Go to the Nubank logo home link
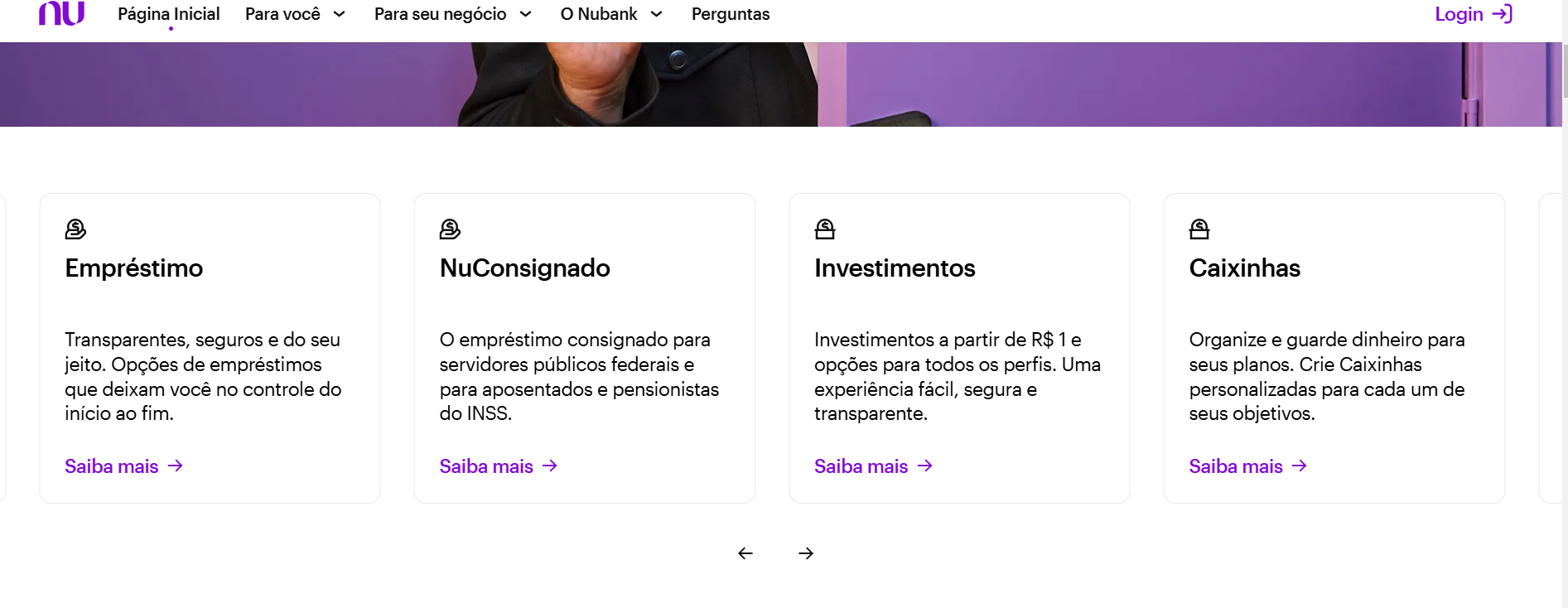 (x=61, y=13)
